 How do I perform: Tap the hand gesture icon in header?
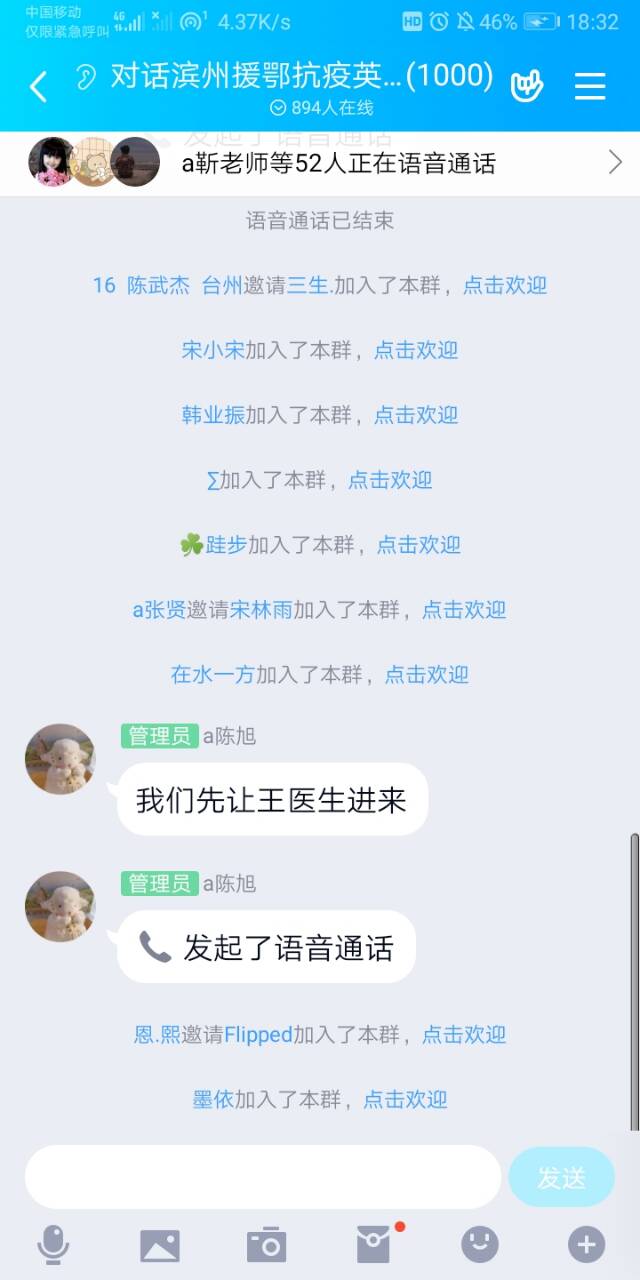tap(526, 87)
